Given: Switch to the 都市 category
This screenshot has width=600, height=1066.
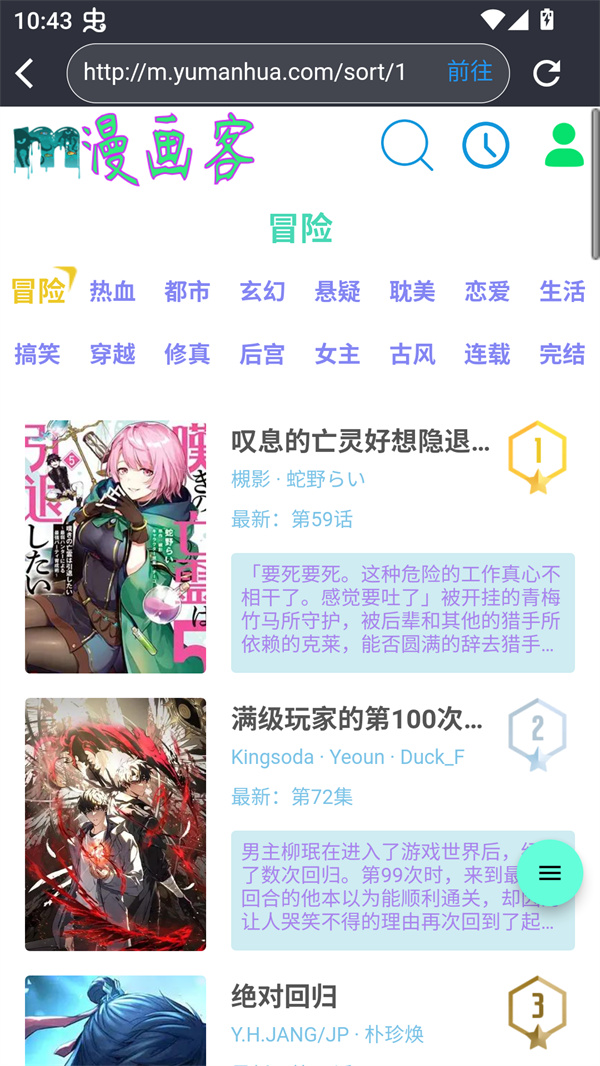Looking at the screenshot, I should (x=187, y=291).
